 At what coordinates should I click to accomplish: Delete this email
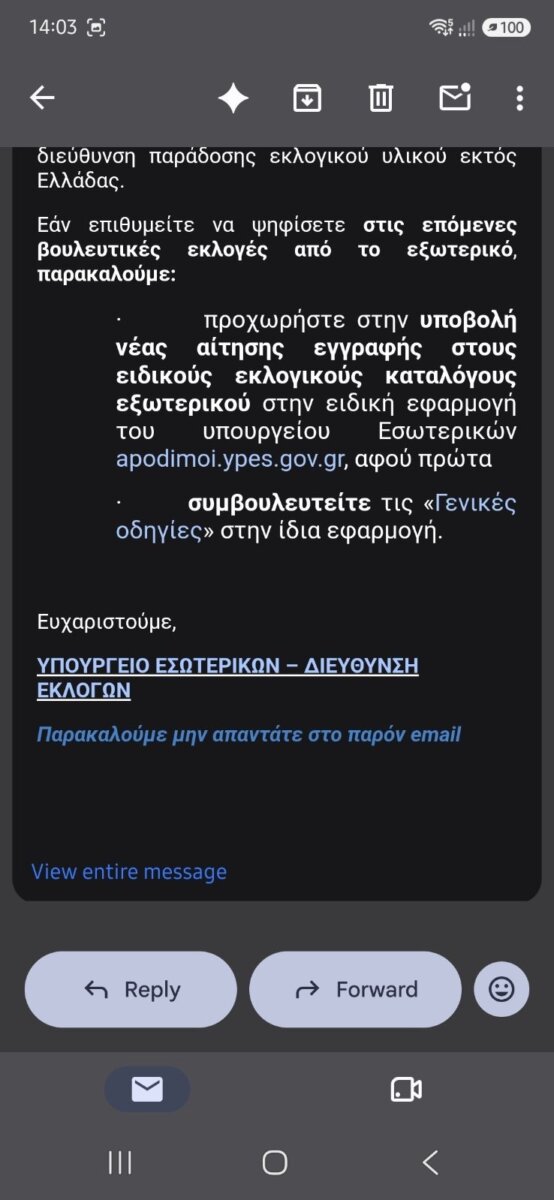click(381, 97)
